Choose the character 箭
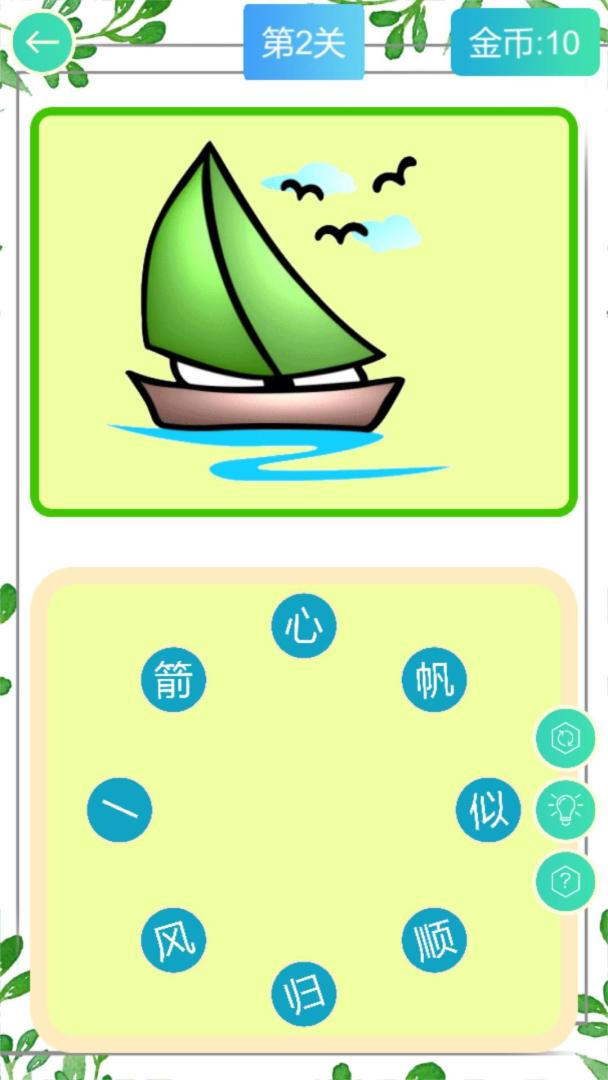Screen dimensions: 608x1080 (x=174, y=680)
